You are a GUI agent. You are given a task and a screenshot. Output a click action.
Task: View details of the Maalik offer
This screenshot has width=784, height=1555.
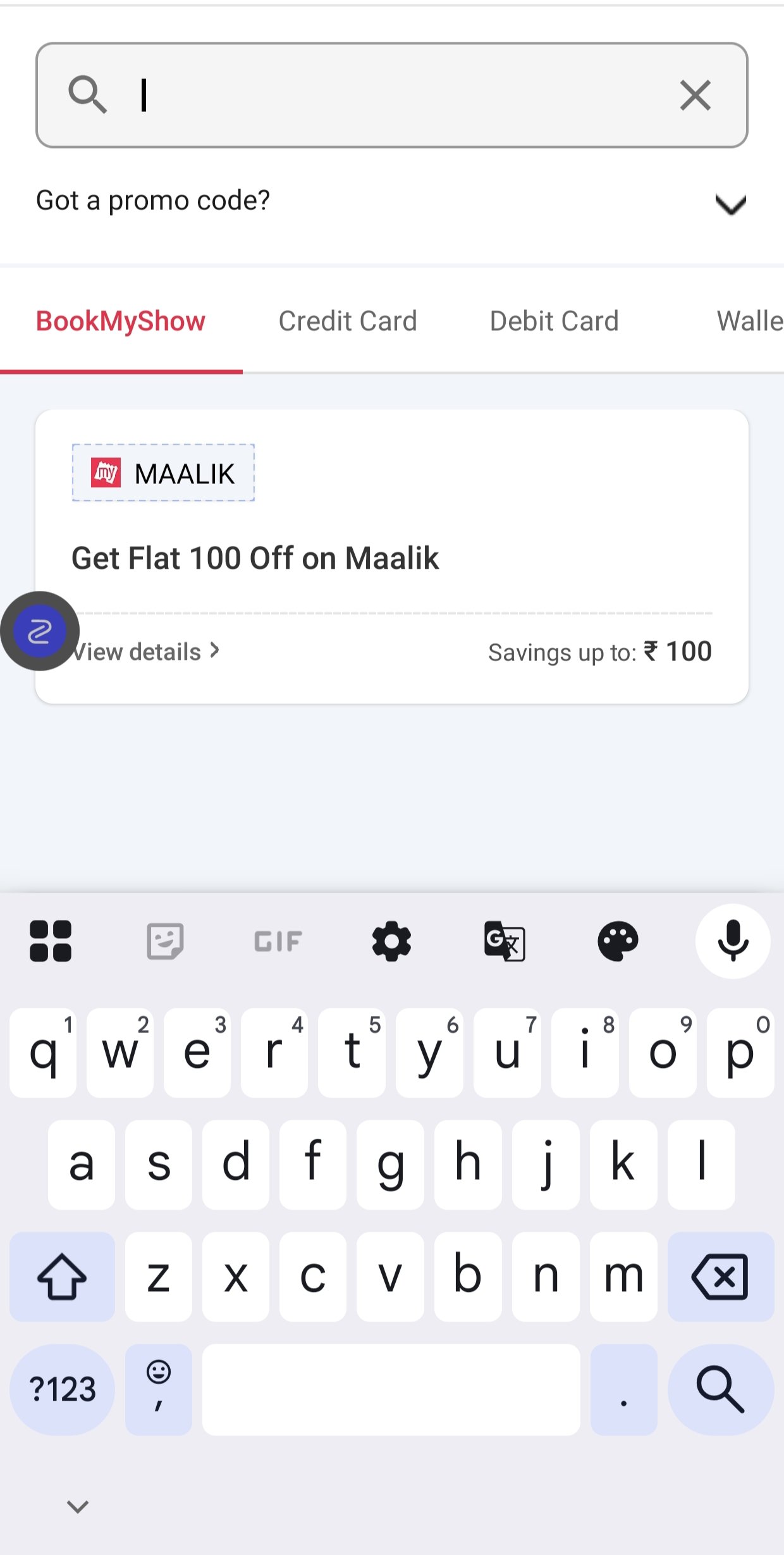[x=145, y=652]
